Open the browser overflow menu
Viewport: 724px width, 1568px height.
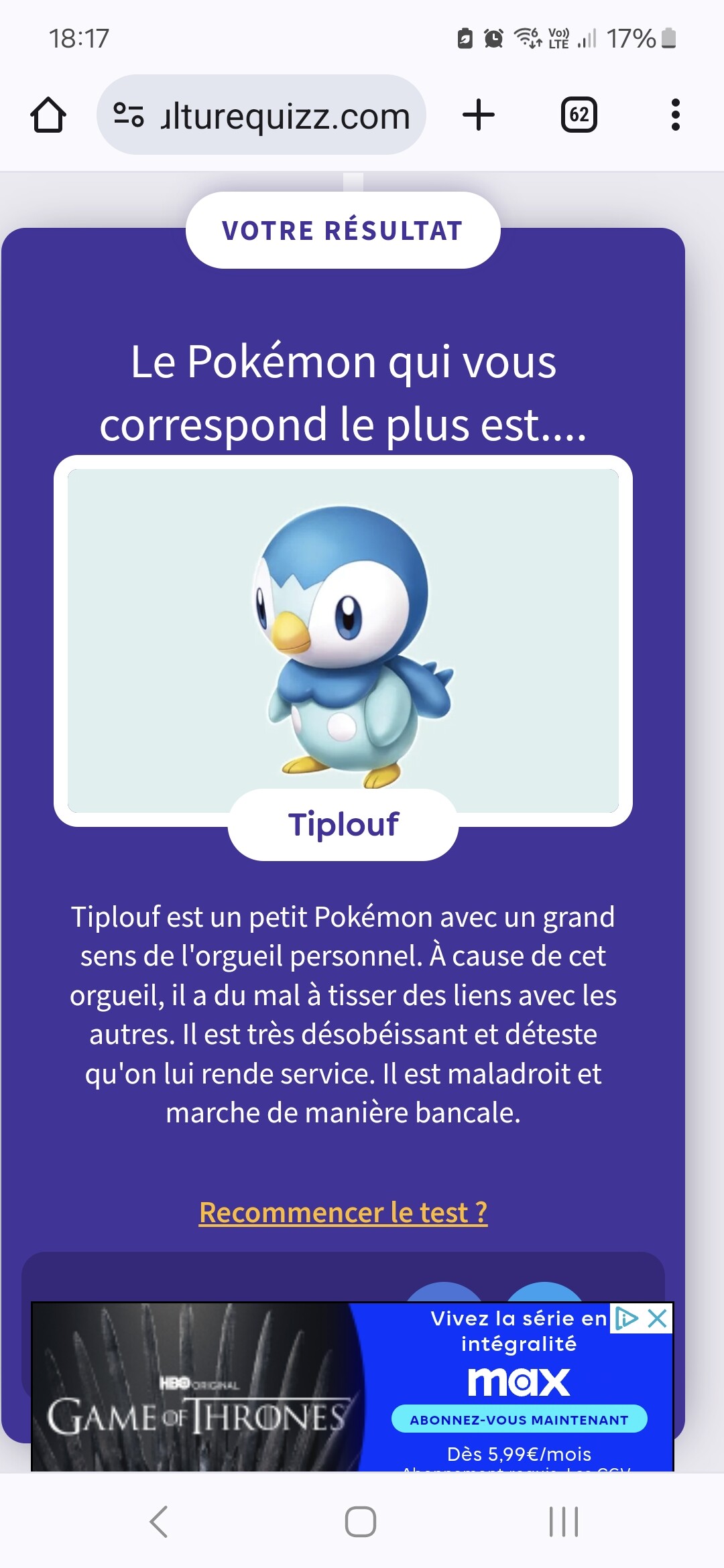coord(676,115)
